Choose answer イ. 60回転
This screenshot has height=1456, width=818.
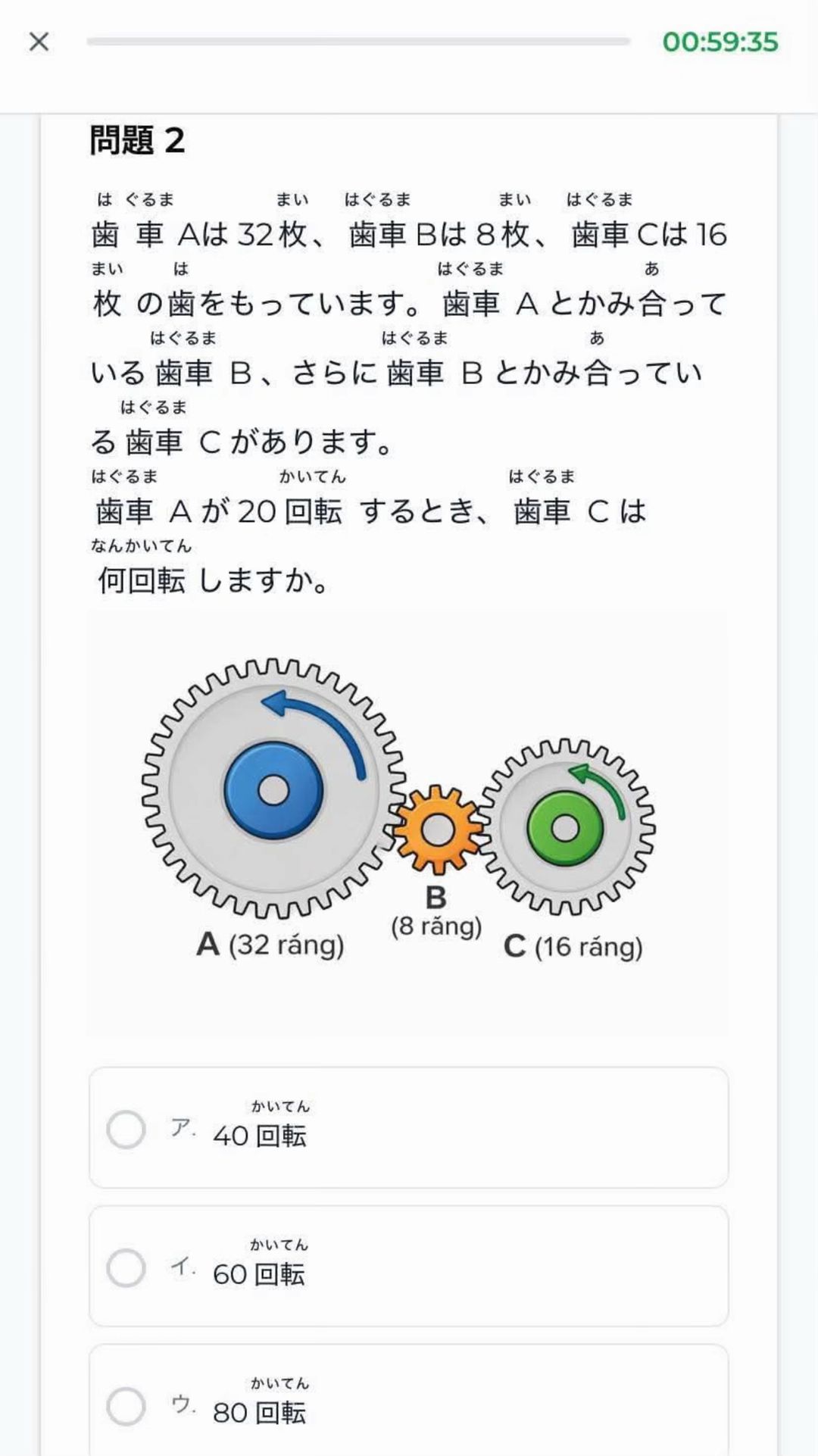pyautogui.click(x=409, y=1266)
